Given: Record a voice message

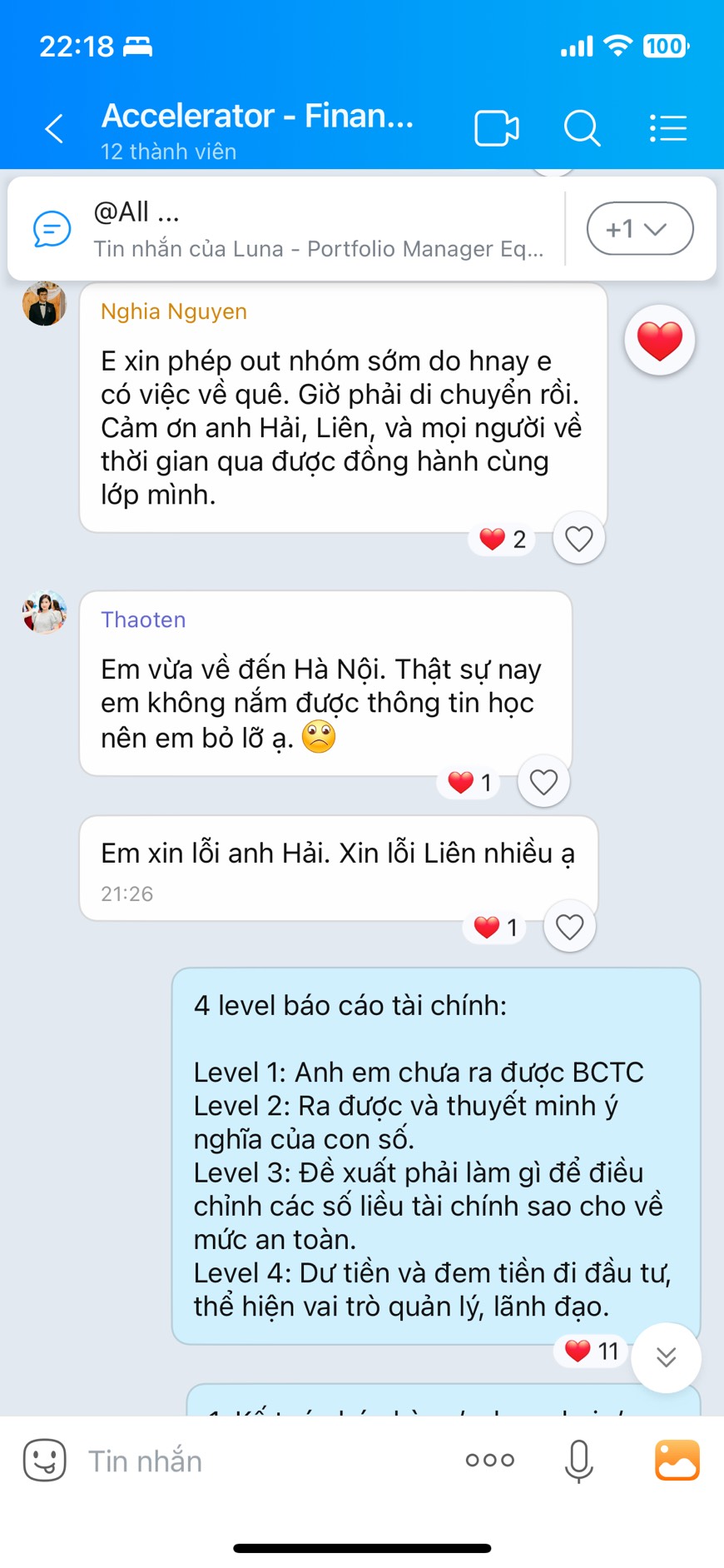Looking at the screenshot, I should [578, 1461].
